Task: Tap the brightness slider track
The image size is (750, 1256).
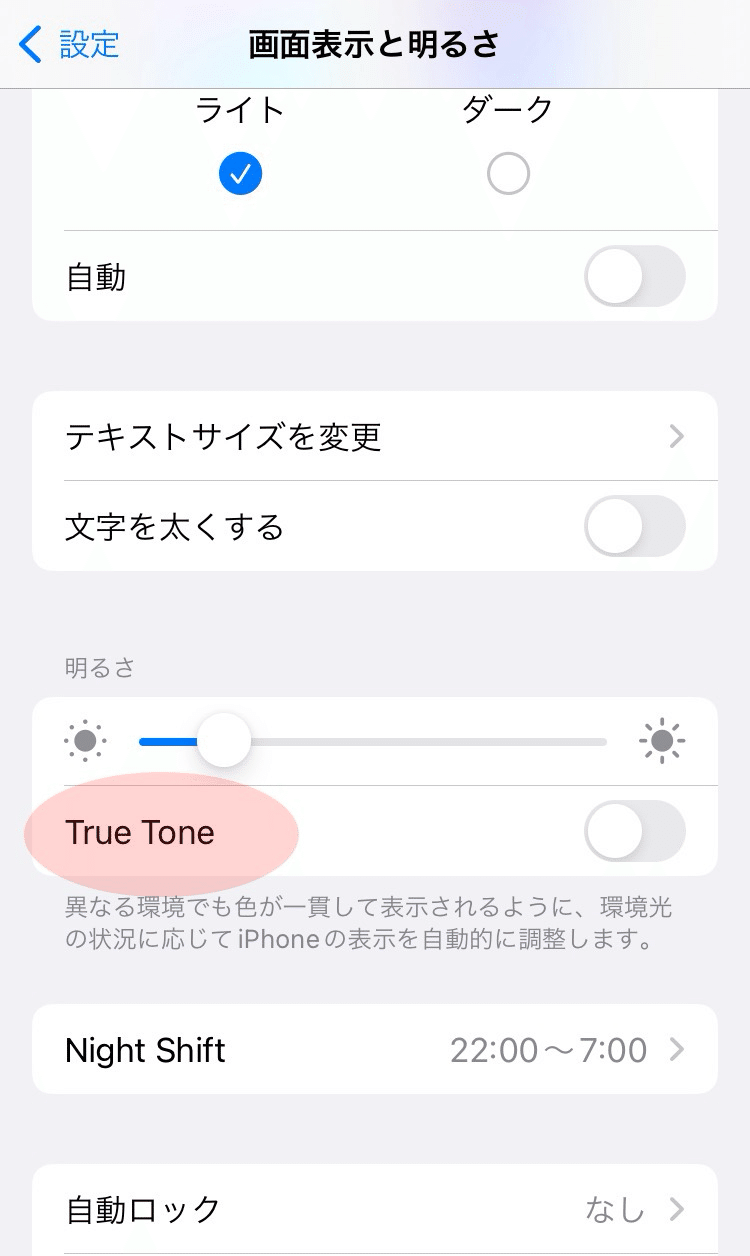Action: (x=373, y=741)
